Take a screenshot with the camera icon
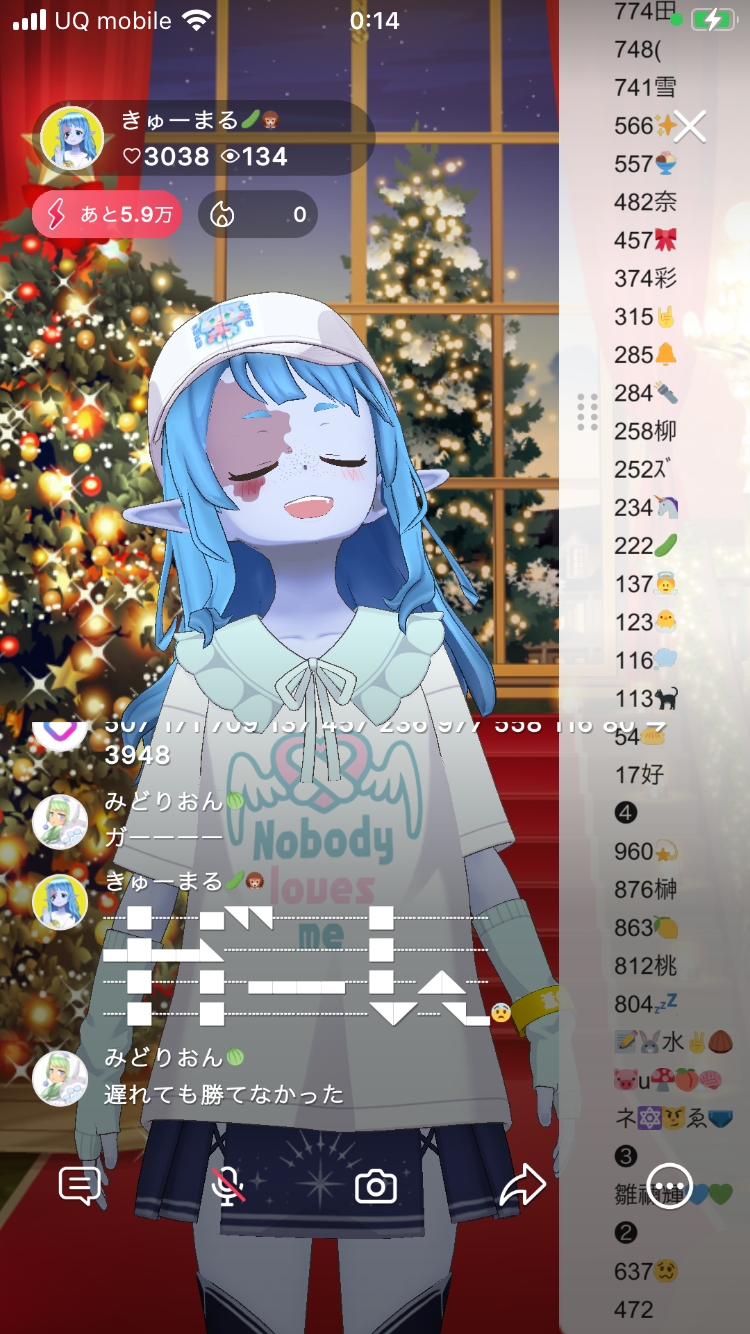 click(x=376, y=1186)
